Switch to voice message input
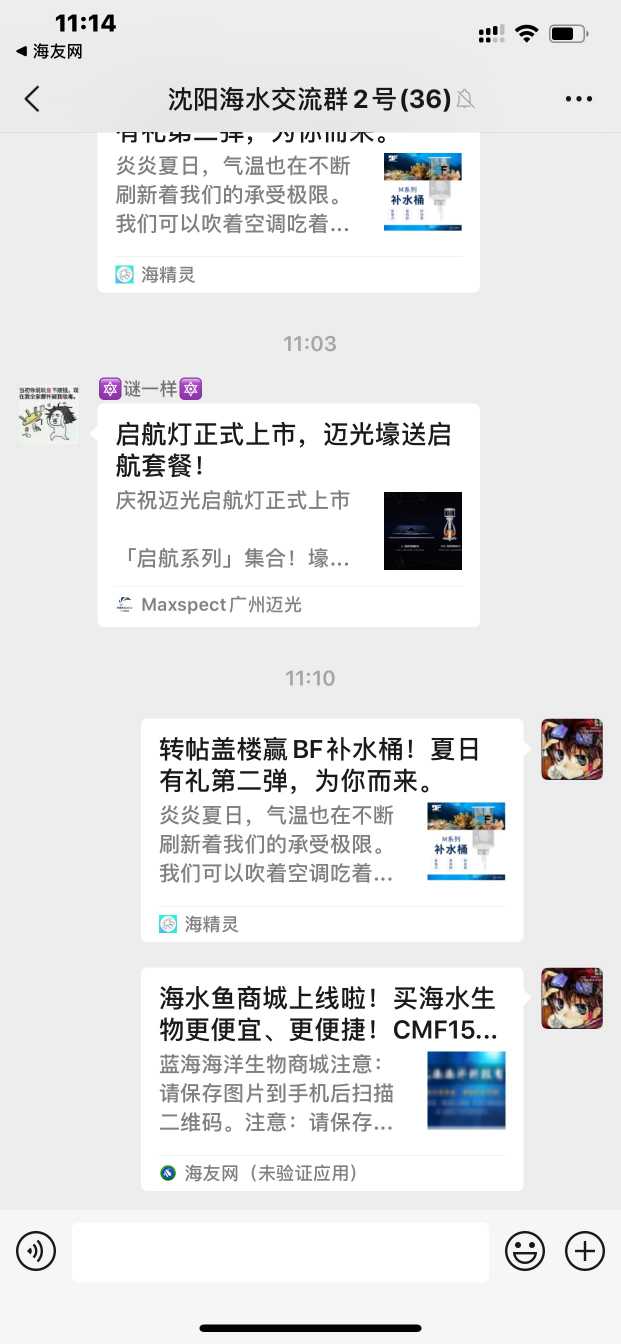 point(36,1251)
